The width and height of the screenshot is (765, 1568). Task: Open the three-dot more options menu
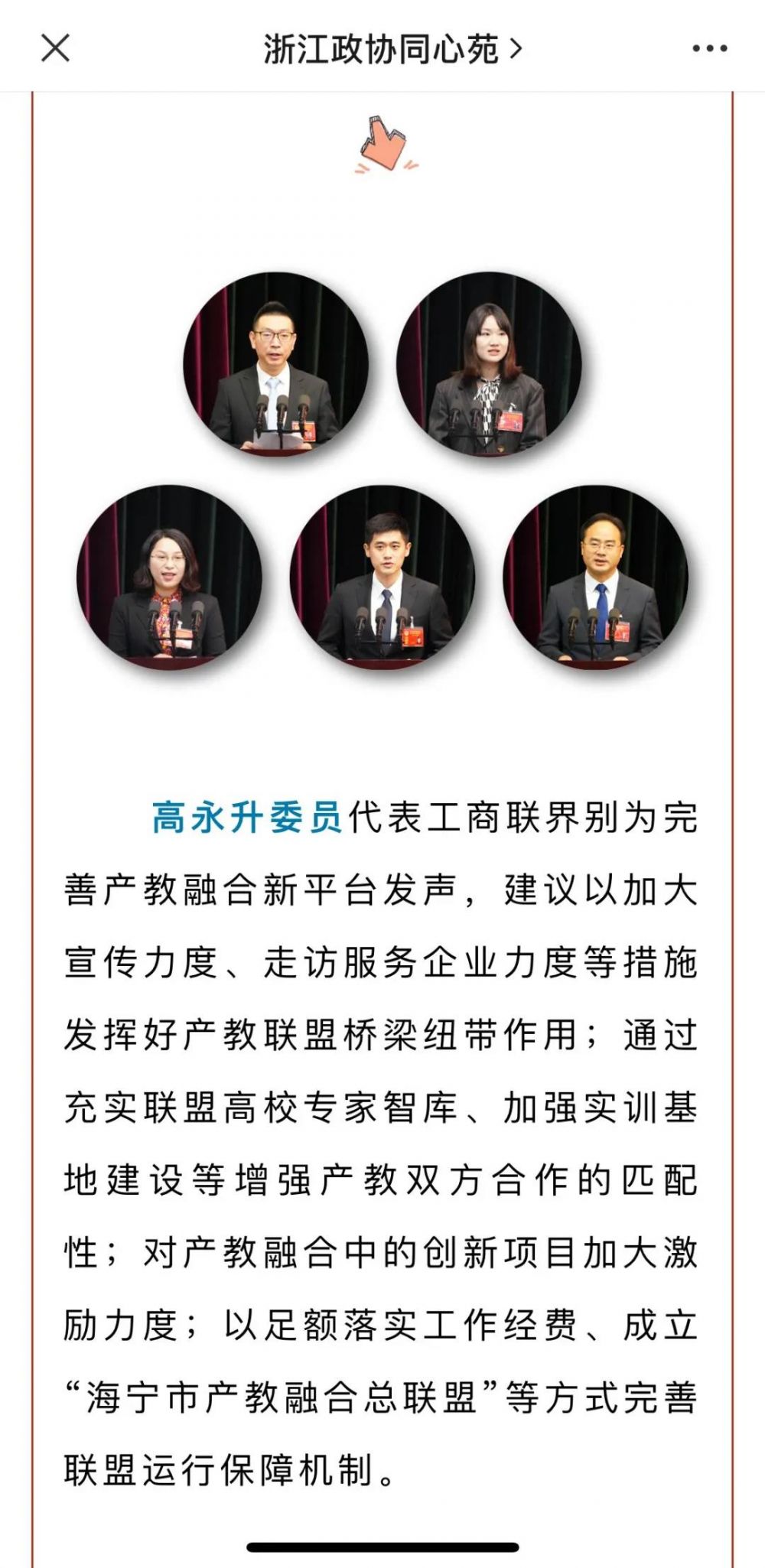[709, 49]
